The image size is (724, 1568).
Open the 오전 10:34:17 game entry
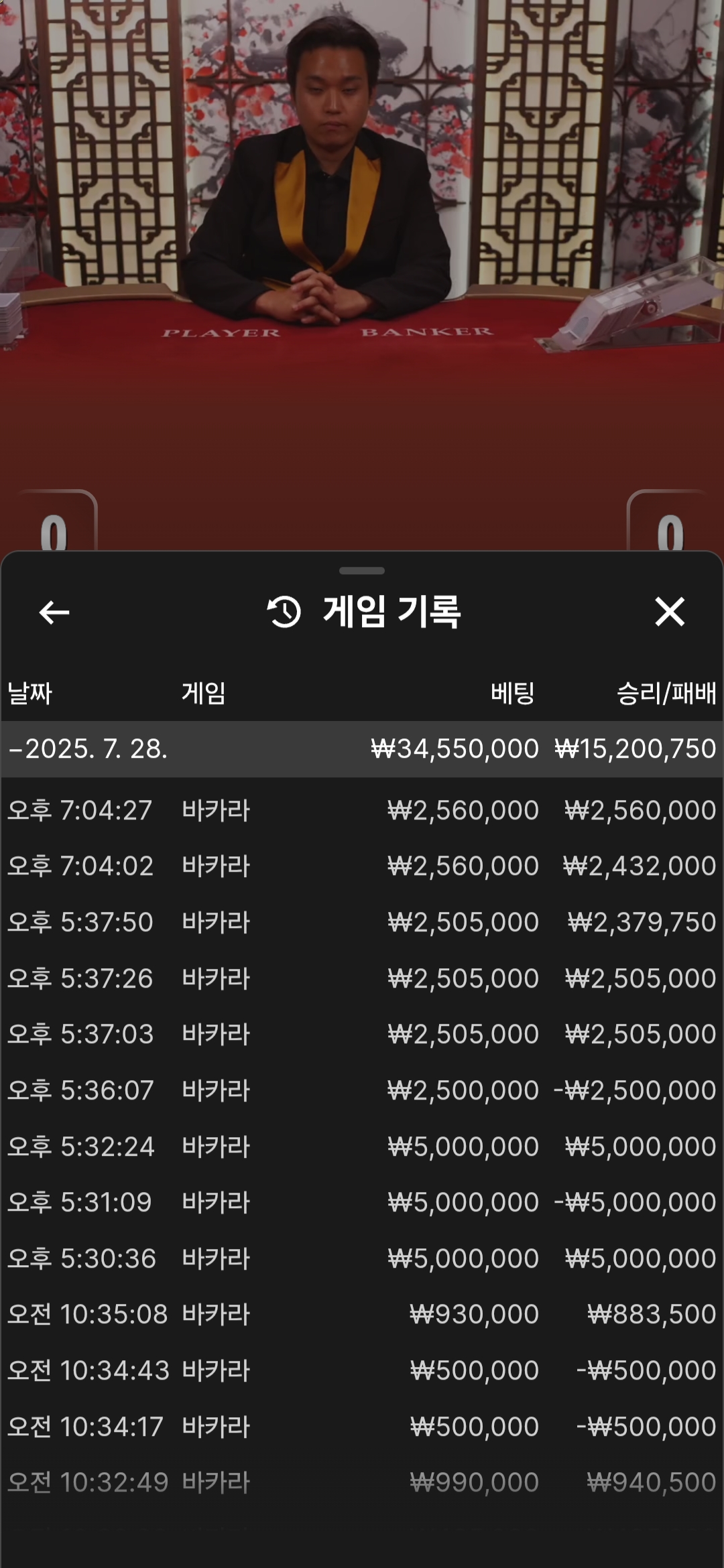tap(362, 1427)
